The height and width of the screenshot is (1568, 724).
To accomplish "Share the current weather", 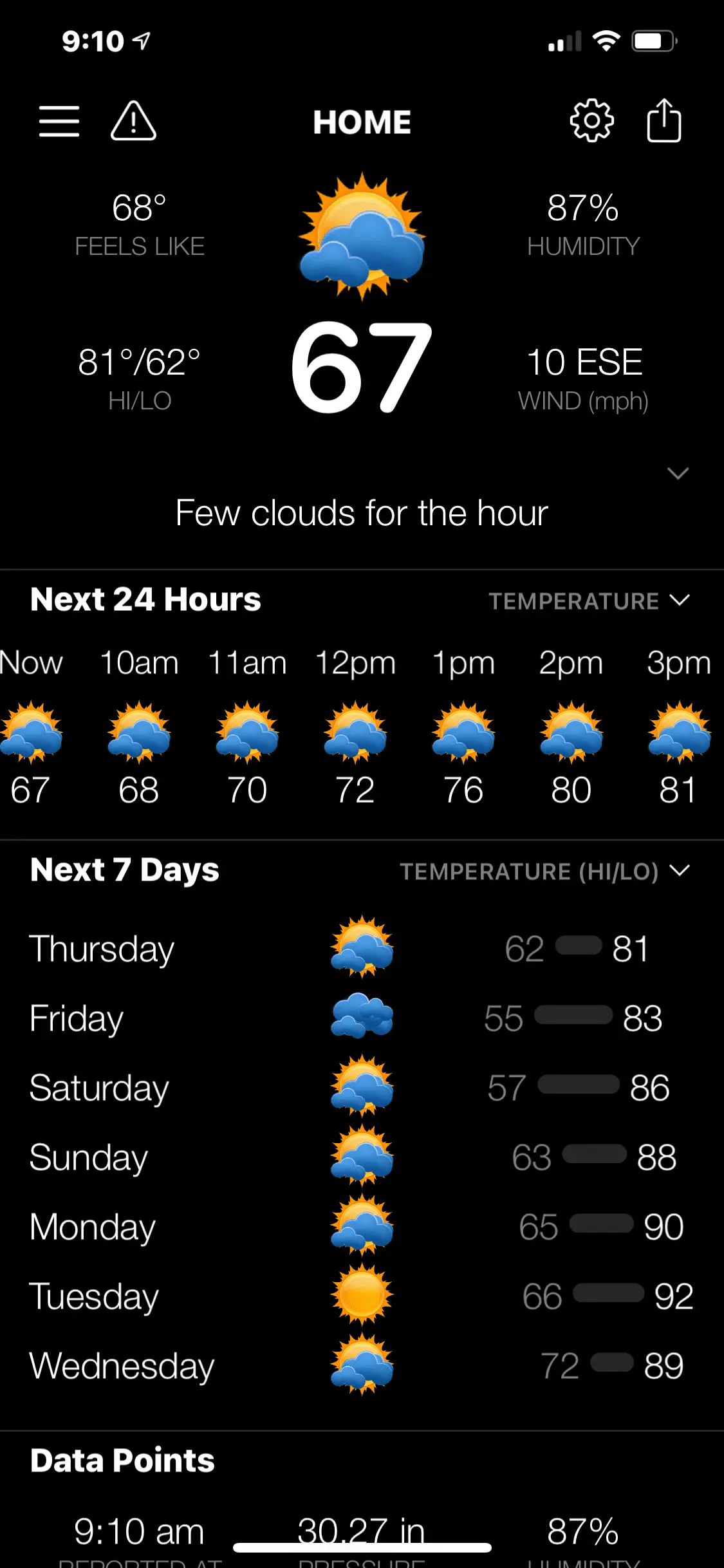I will pyautogui.click(x=664, y=120).
